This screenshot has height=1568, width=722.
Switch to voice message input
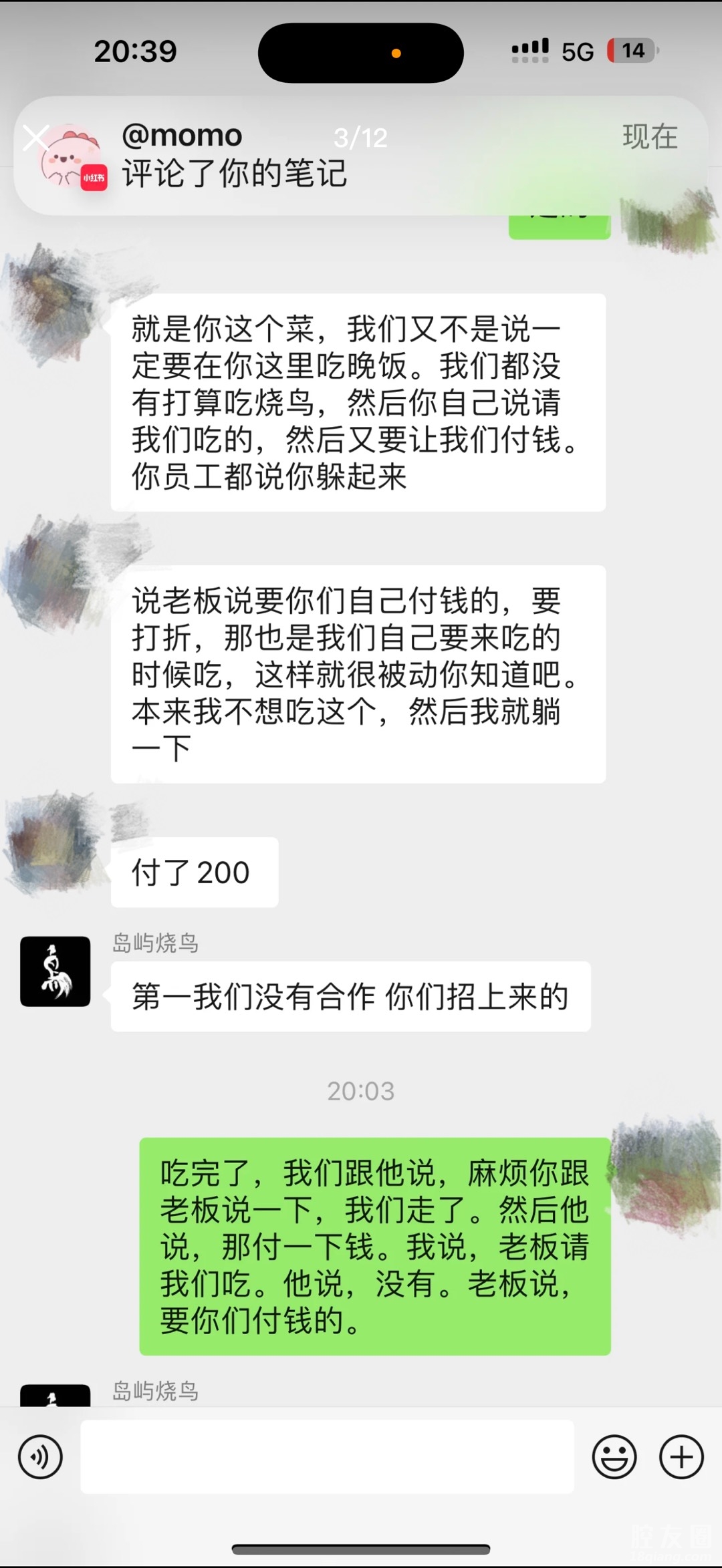[40, 1456]
